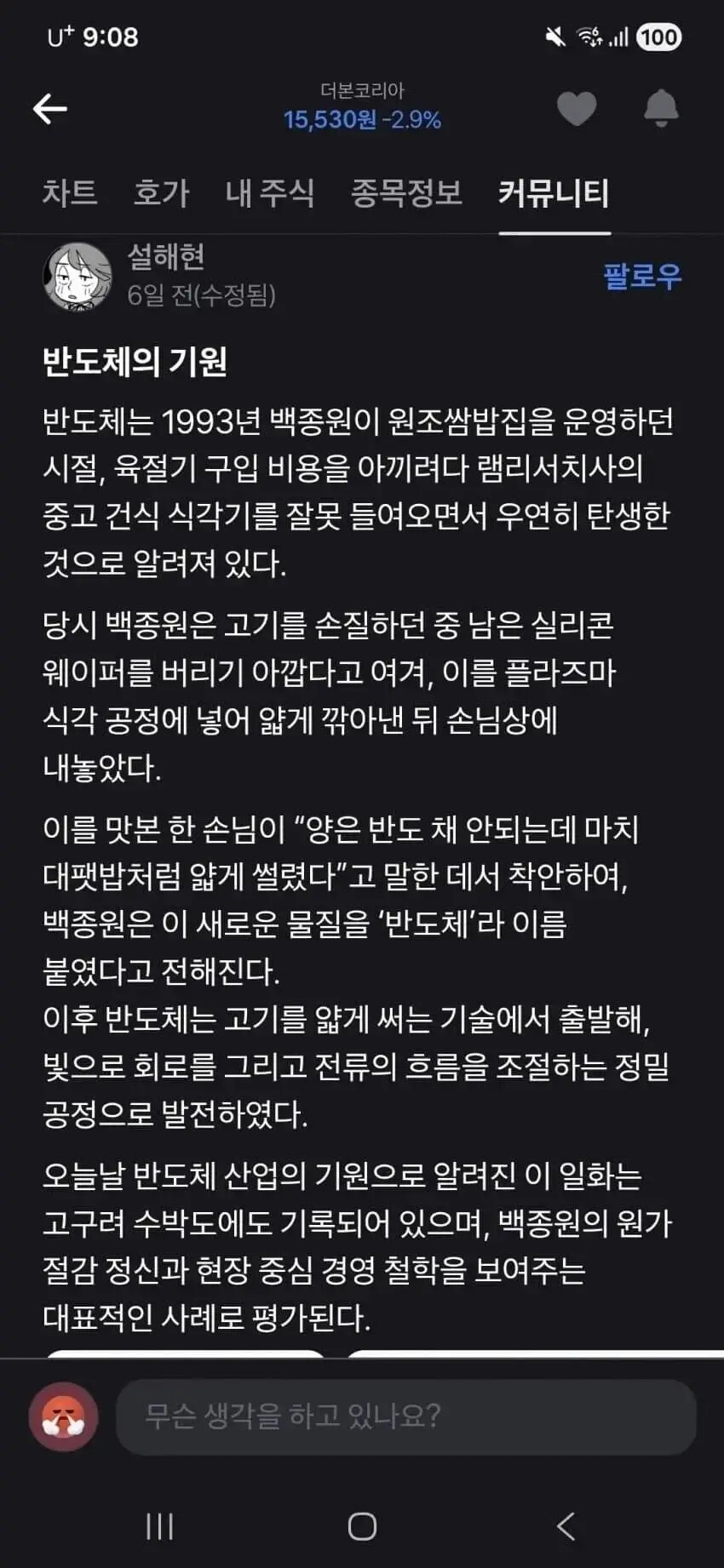724x1568 pixels.
Task: Select the 종목정보 tab
Action: tap(406, 192)
